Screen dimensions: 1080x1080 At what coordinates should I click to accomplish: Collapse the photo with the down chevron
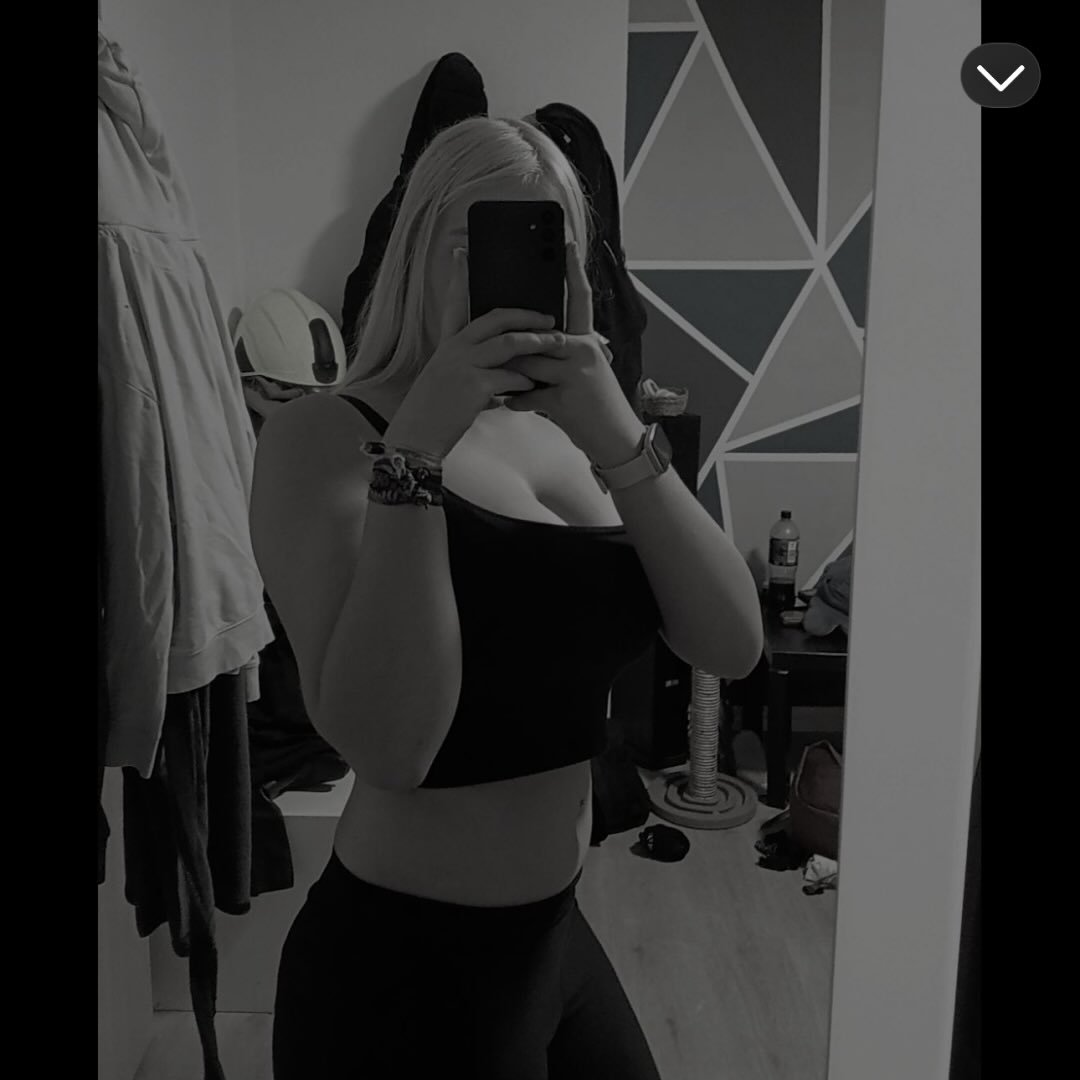point(1000,76)
